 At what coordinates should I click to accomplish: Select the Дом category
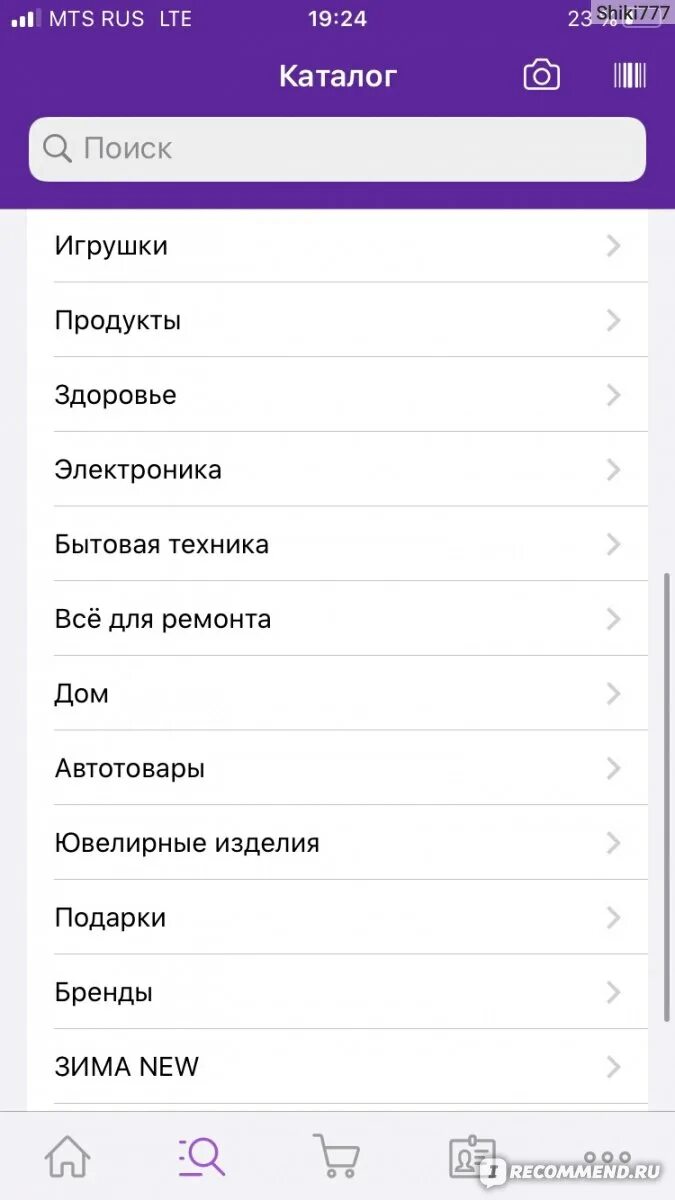click(337, 694)
